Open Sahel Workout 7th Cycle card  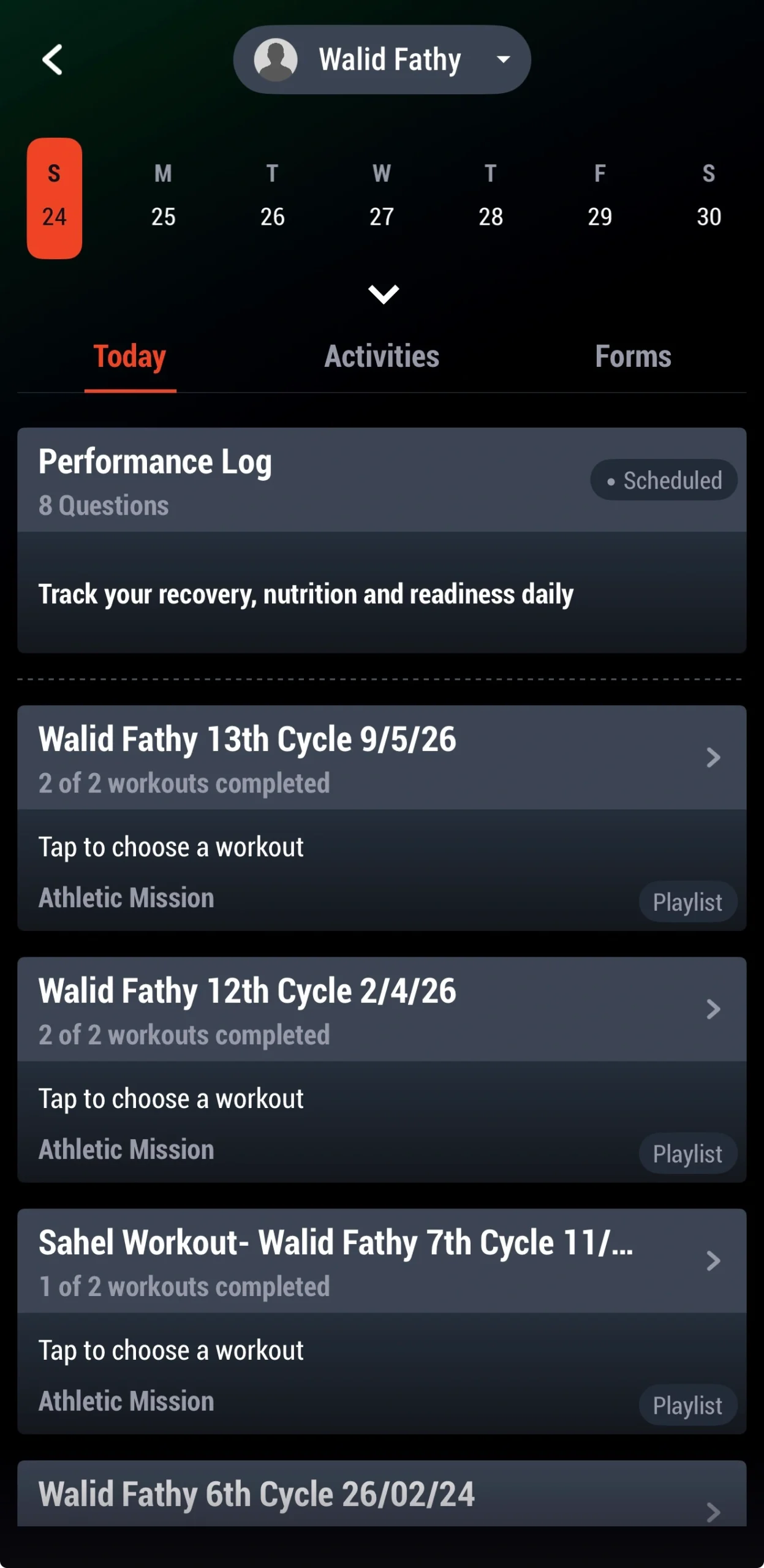point(382,1261)
